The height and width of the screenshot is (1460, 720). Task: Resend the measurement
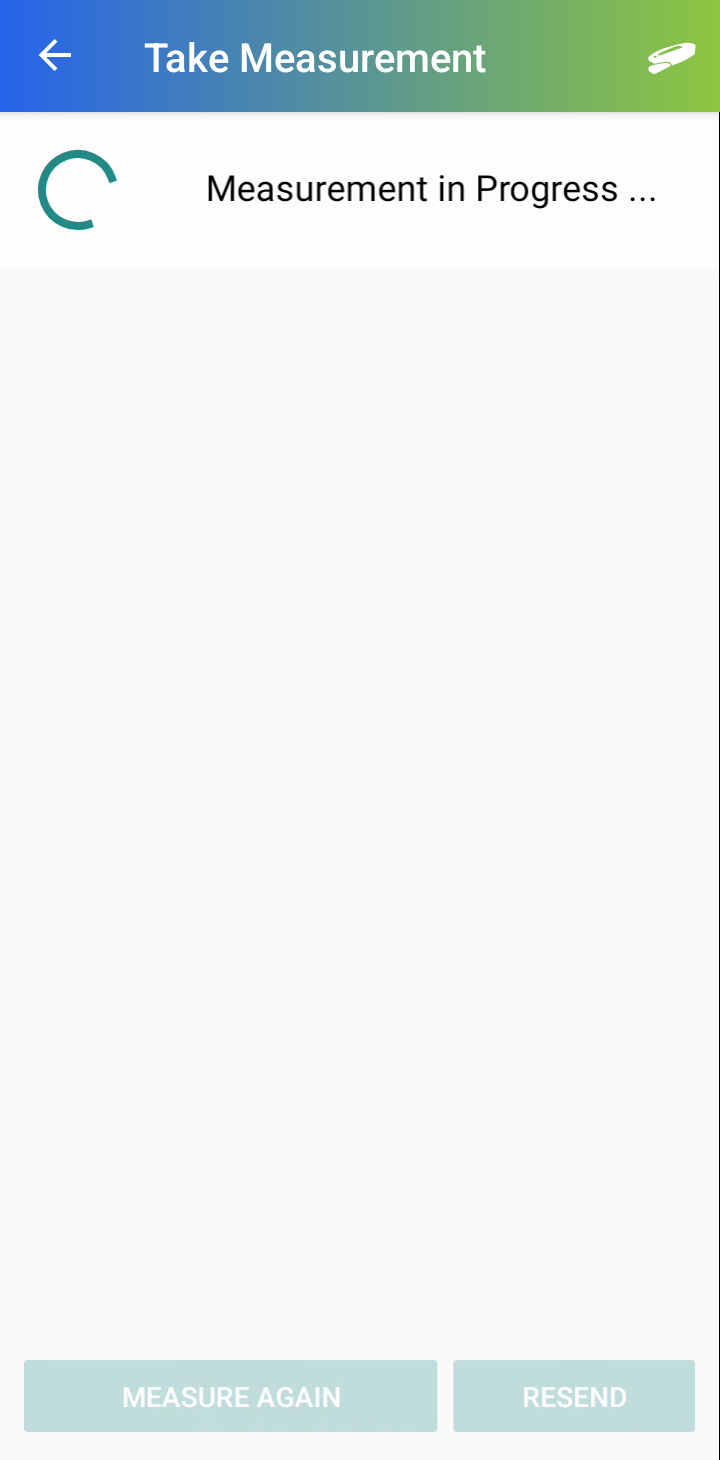(x=574, y=1396)
